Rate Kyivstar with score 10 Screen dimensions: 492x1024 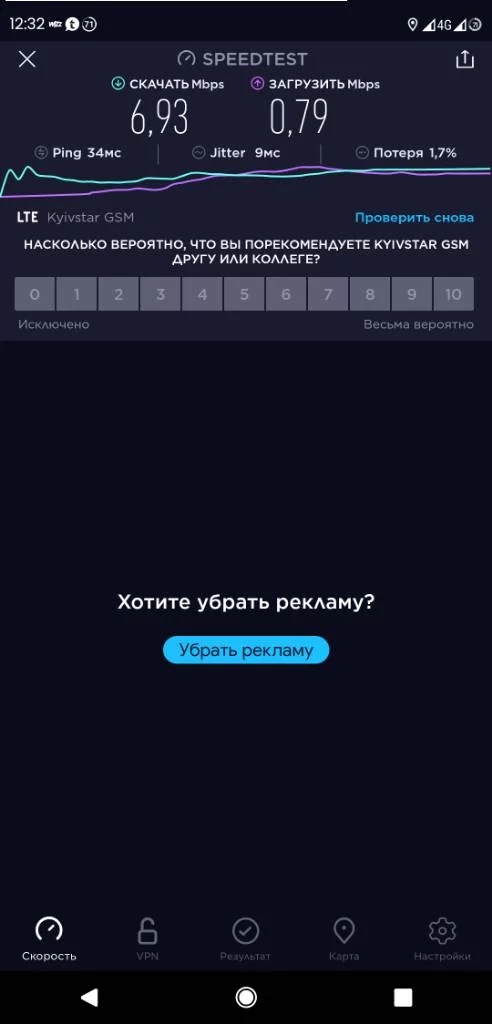[453, 295]
